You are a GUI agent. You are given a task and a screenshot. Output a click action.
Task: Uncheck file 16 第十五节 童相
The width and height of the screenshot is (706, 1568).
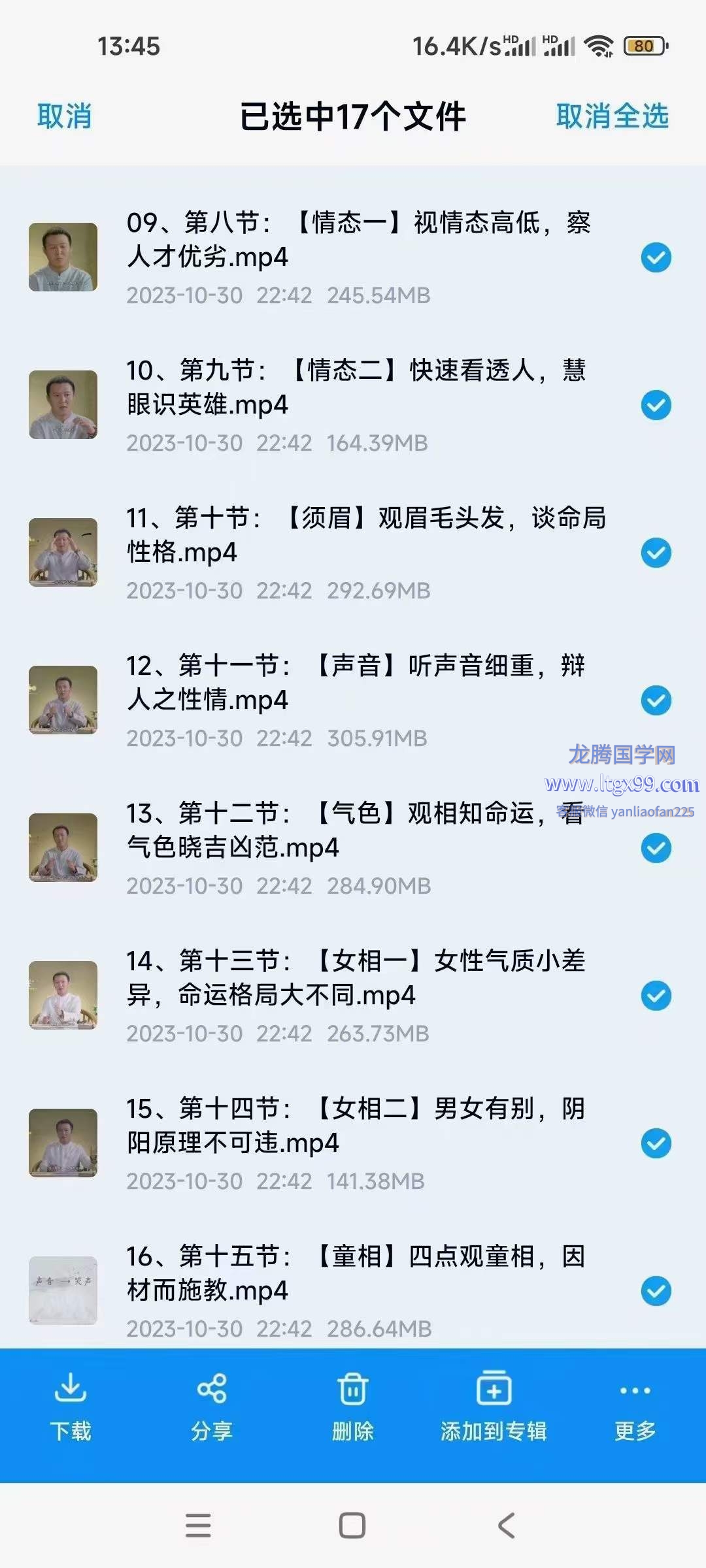[656, 1291]
